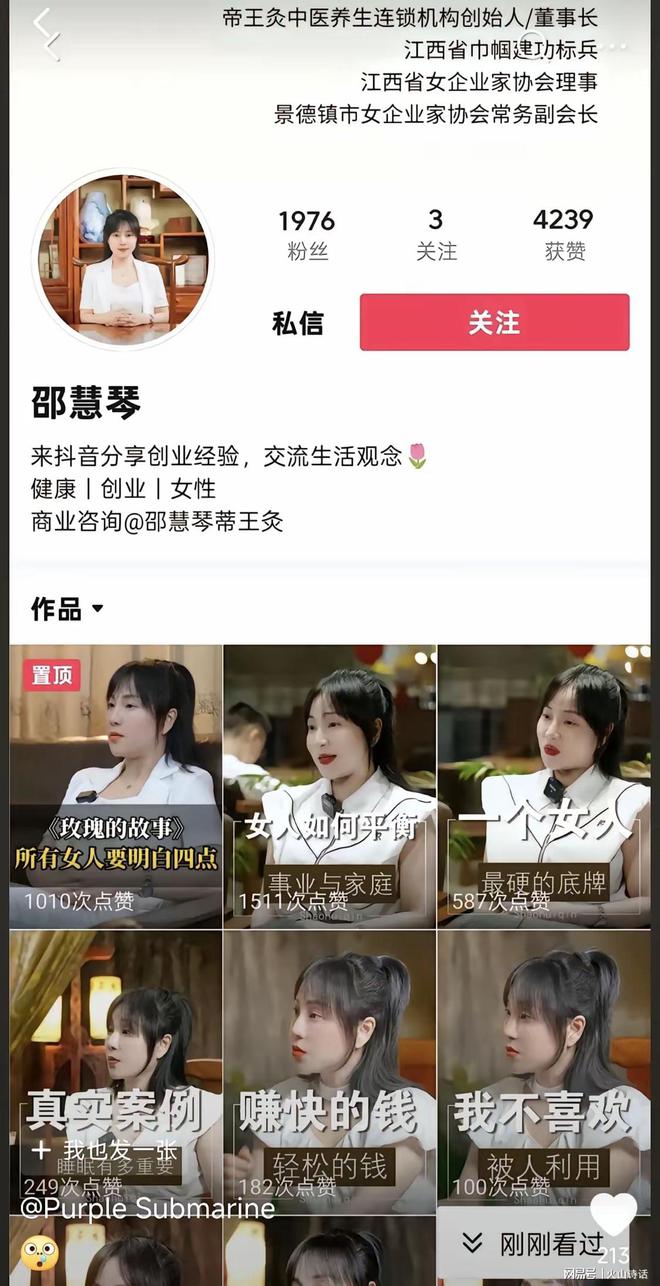Open the 一个女人 最硬的底牌 video

[x=544, y=785]
